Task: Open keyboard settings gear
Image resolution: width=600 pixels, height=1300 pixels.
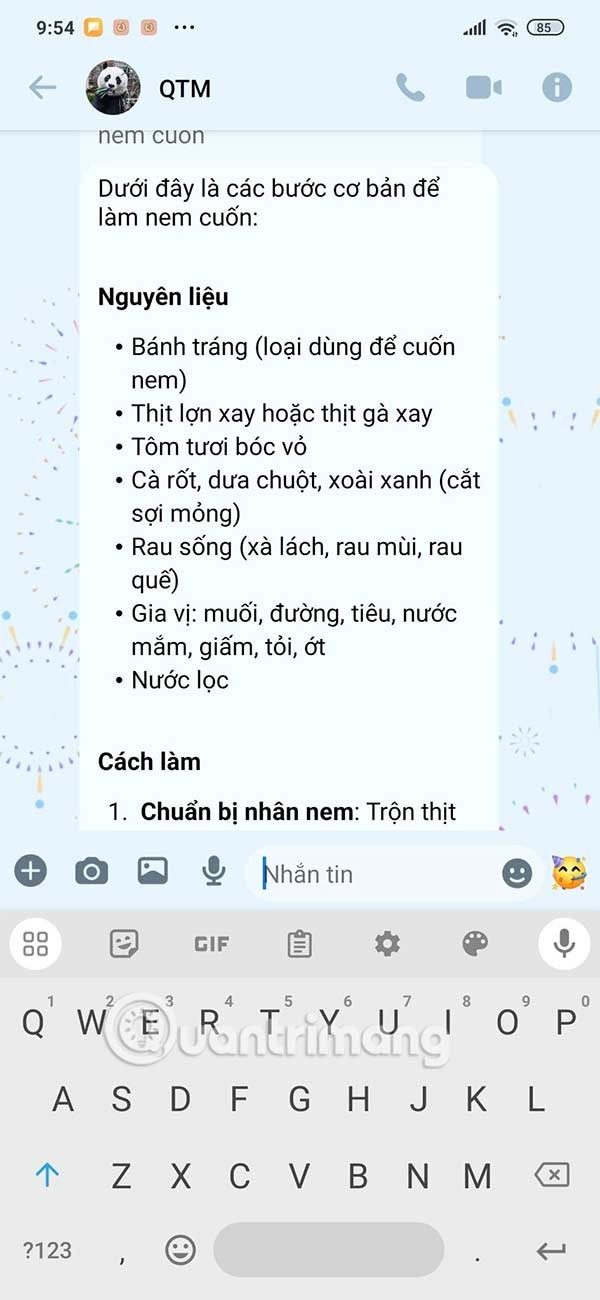Action: click(387, 943)
